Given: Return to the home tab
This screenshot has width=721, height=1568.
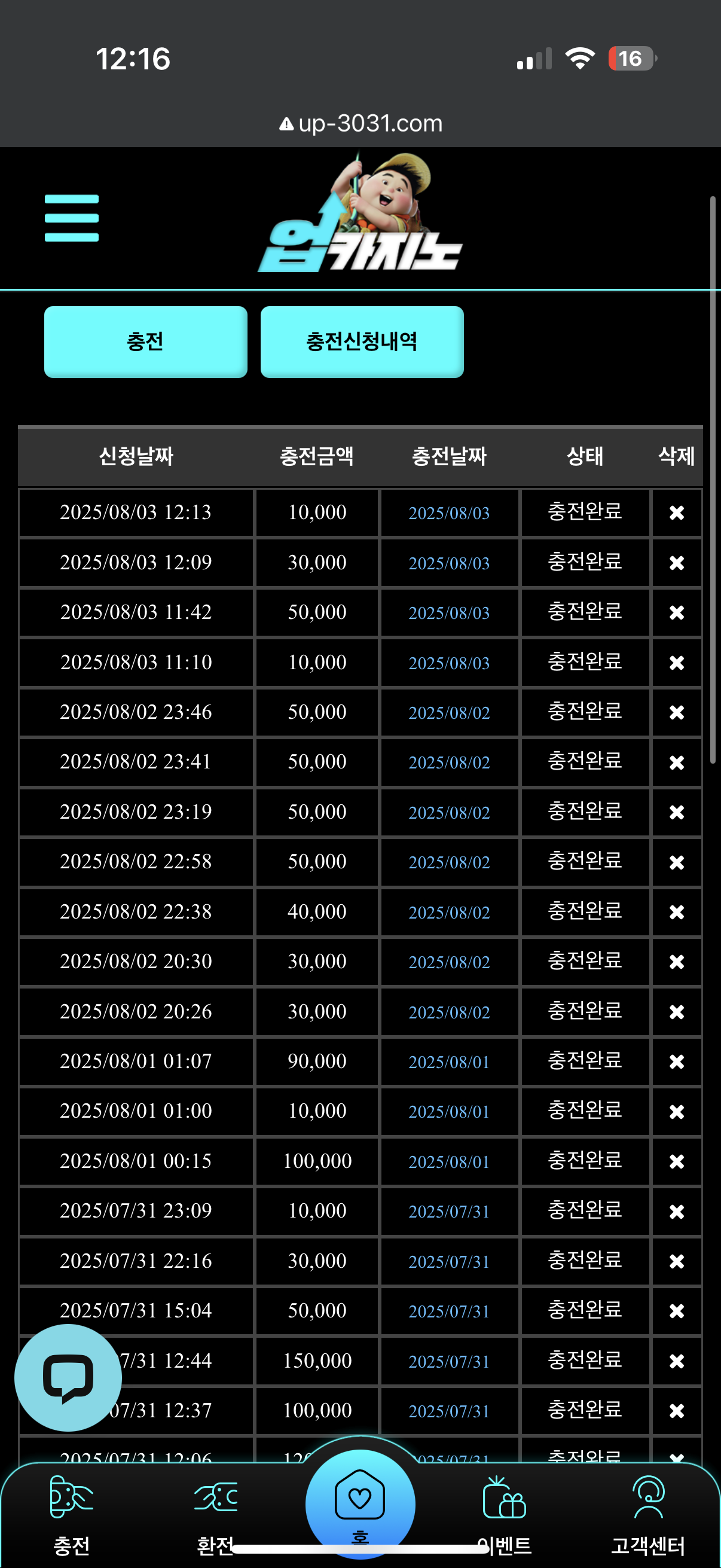Looking at the screenshot, I should [x=360, y=1505].
